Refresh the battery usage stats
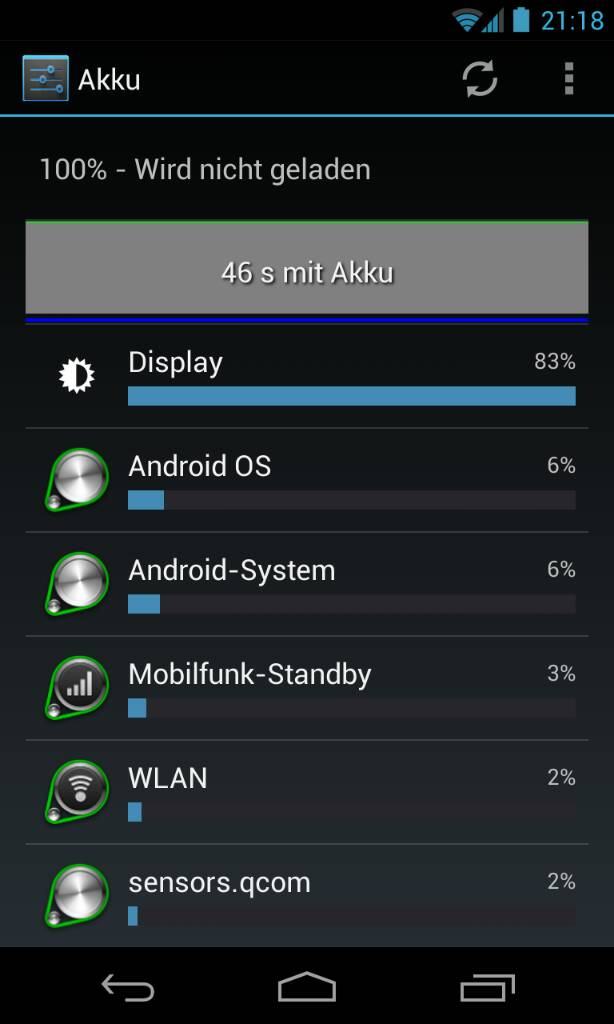 (480, 79)
